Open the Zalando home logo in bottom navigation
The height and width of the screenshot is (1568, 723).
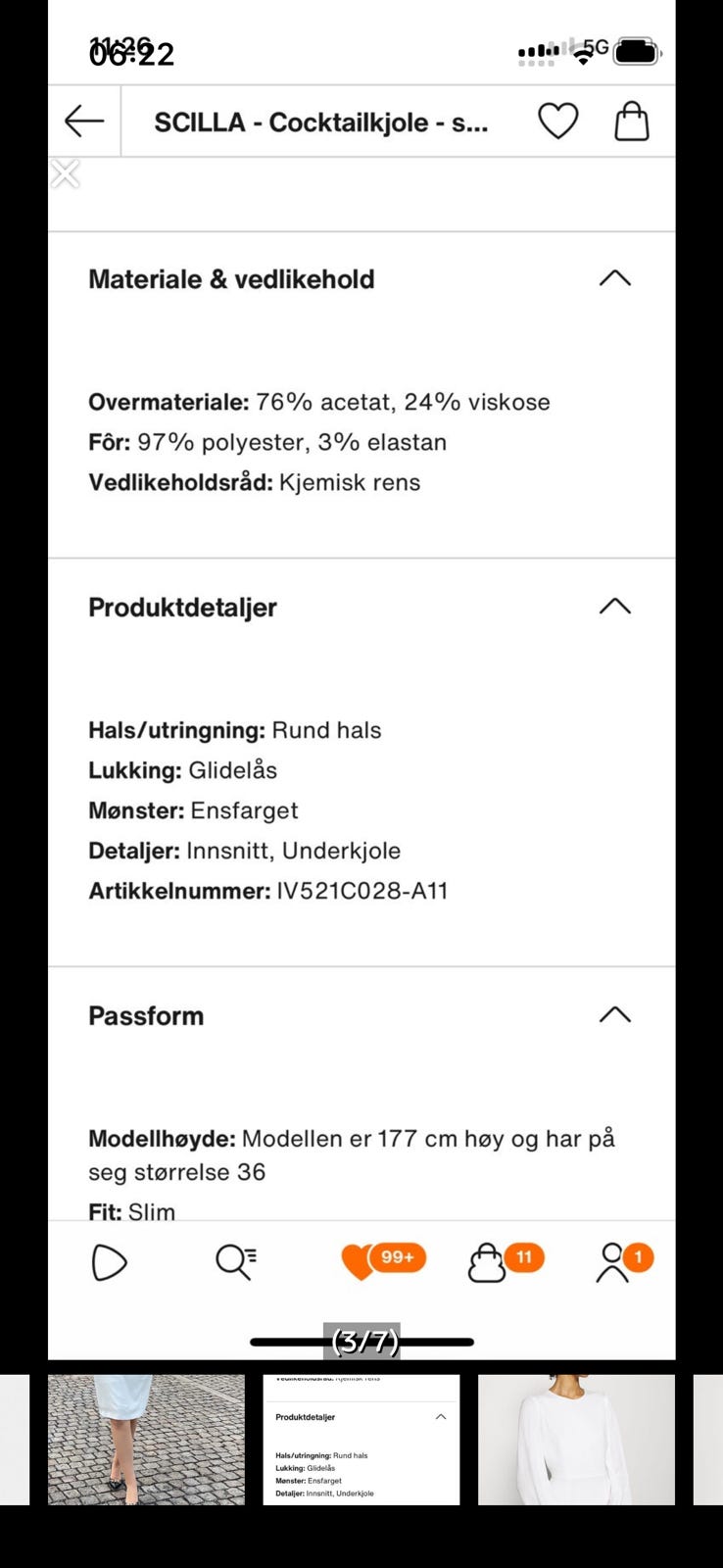point(109,1263)
